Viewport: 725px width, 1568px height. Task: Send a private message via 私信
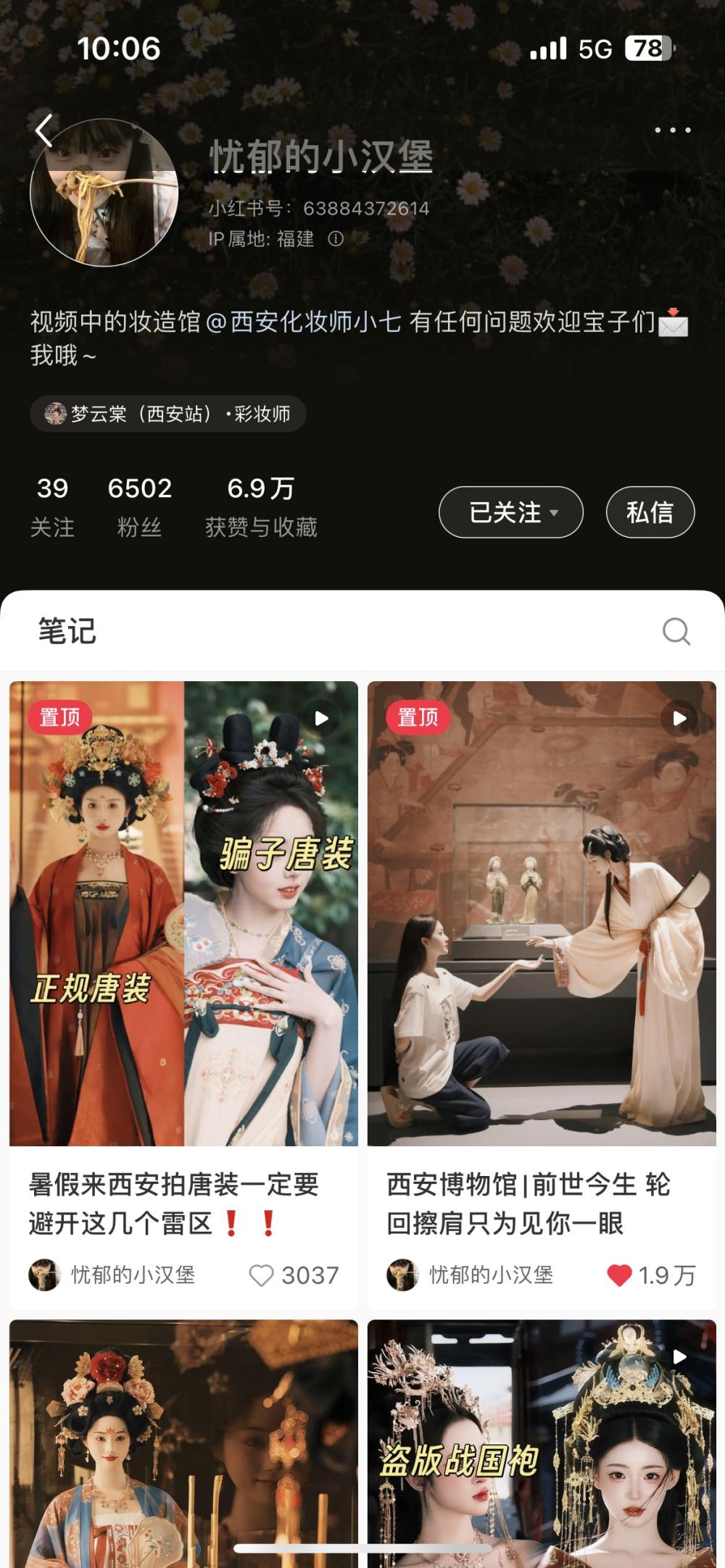[650, 512]
